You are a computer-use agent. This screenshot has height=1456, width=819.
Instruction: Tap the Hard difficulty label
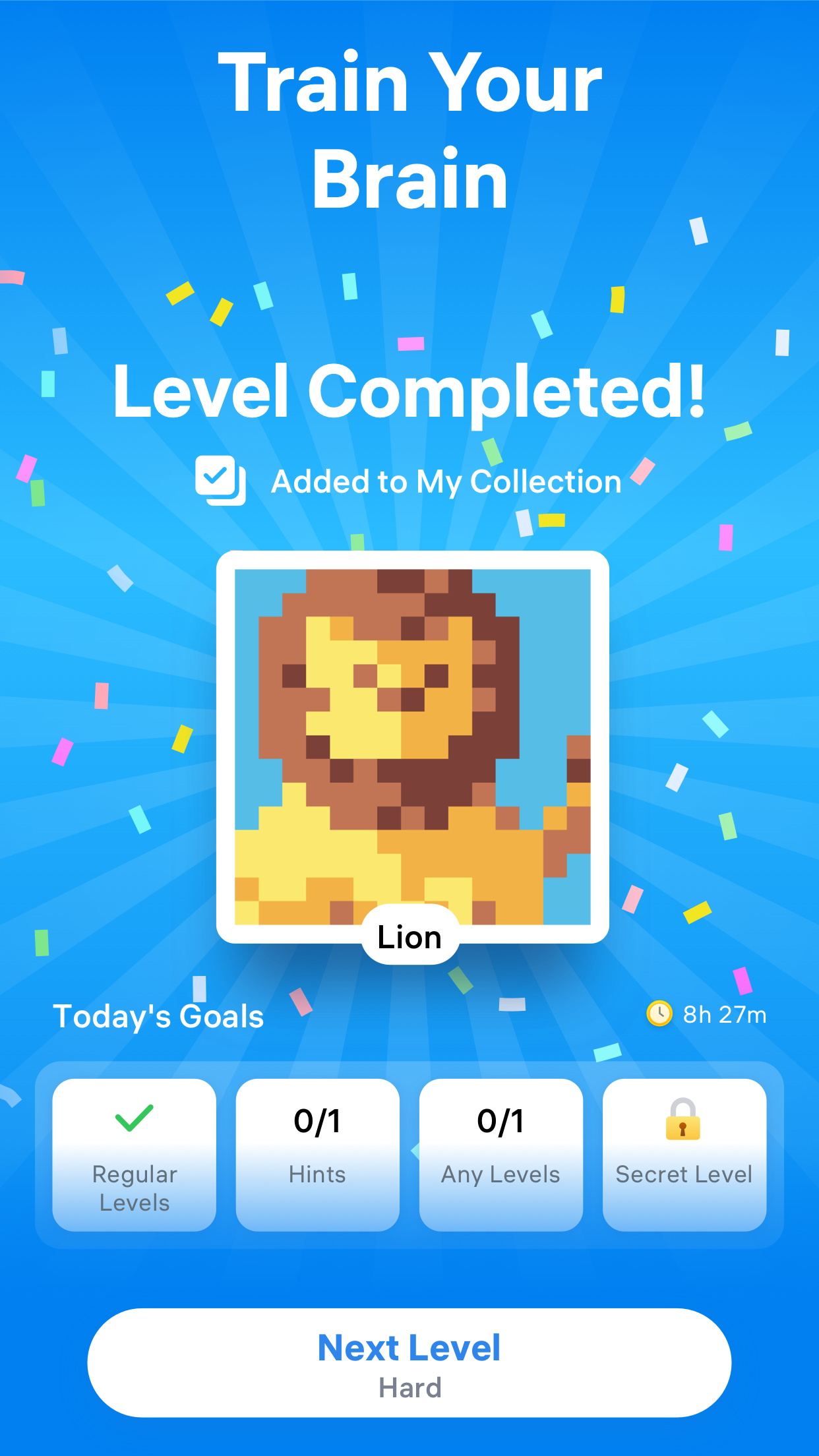point(409,1386)
